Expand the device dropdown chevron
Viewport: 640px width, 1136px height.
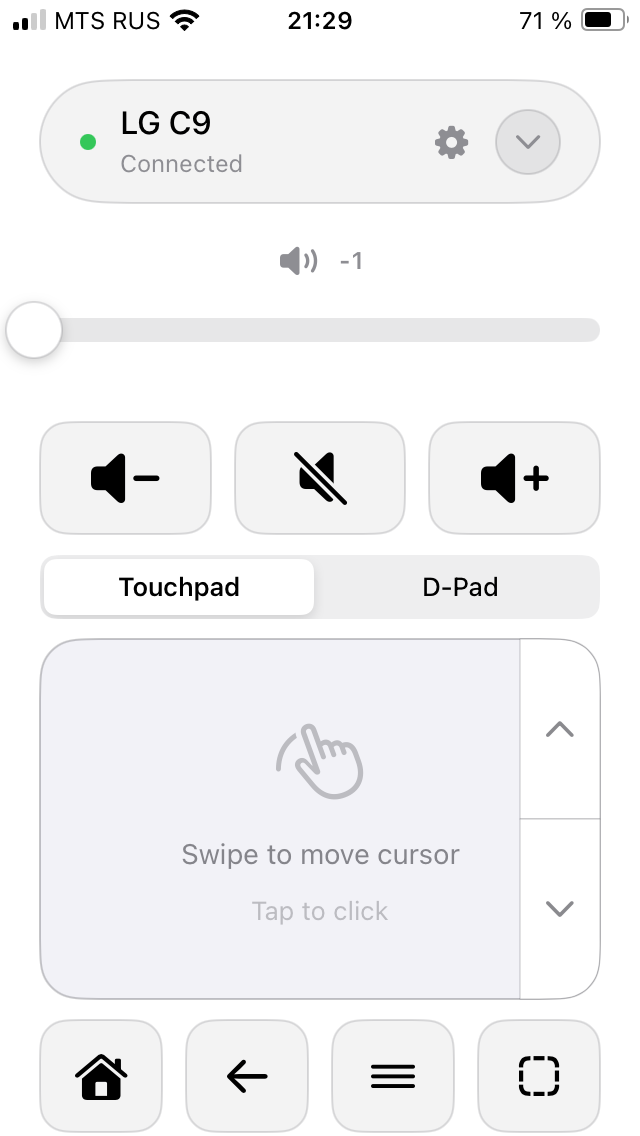[528, 142]
